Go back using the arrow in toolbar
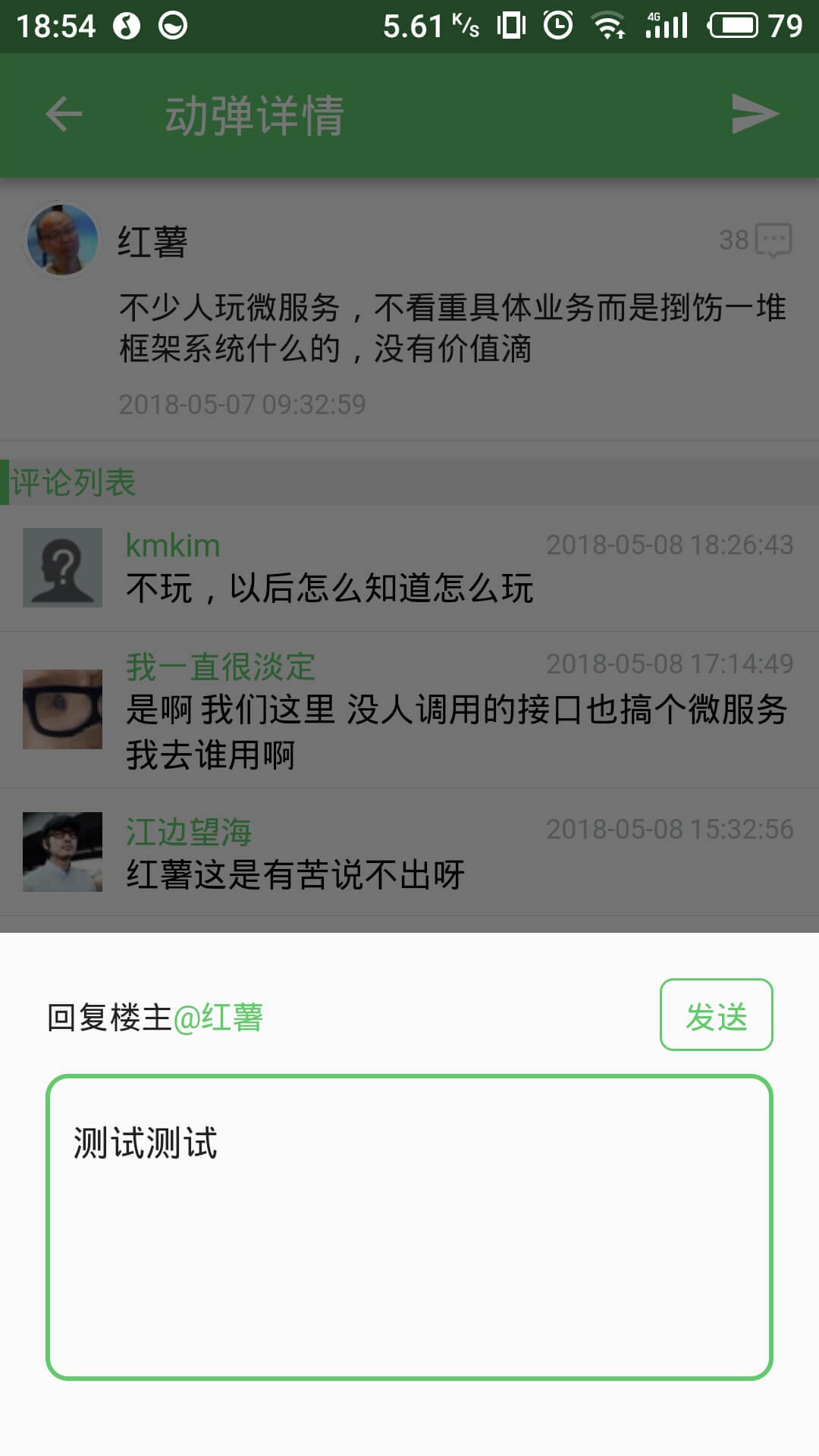 [x=64, y=115]
